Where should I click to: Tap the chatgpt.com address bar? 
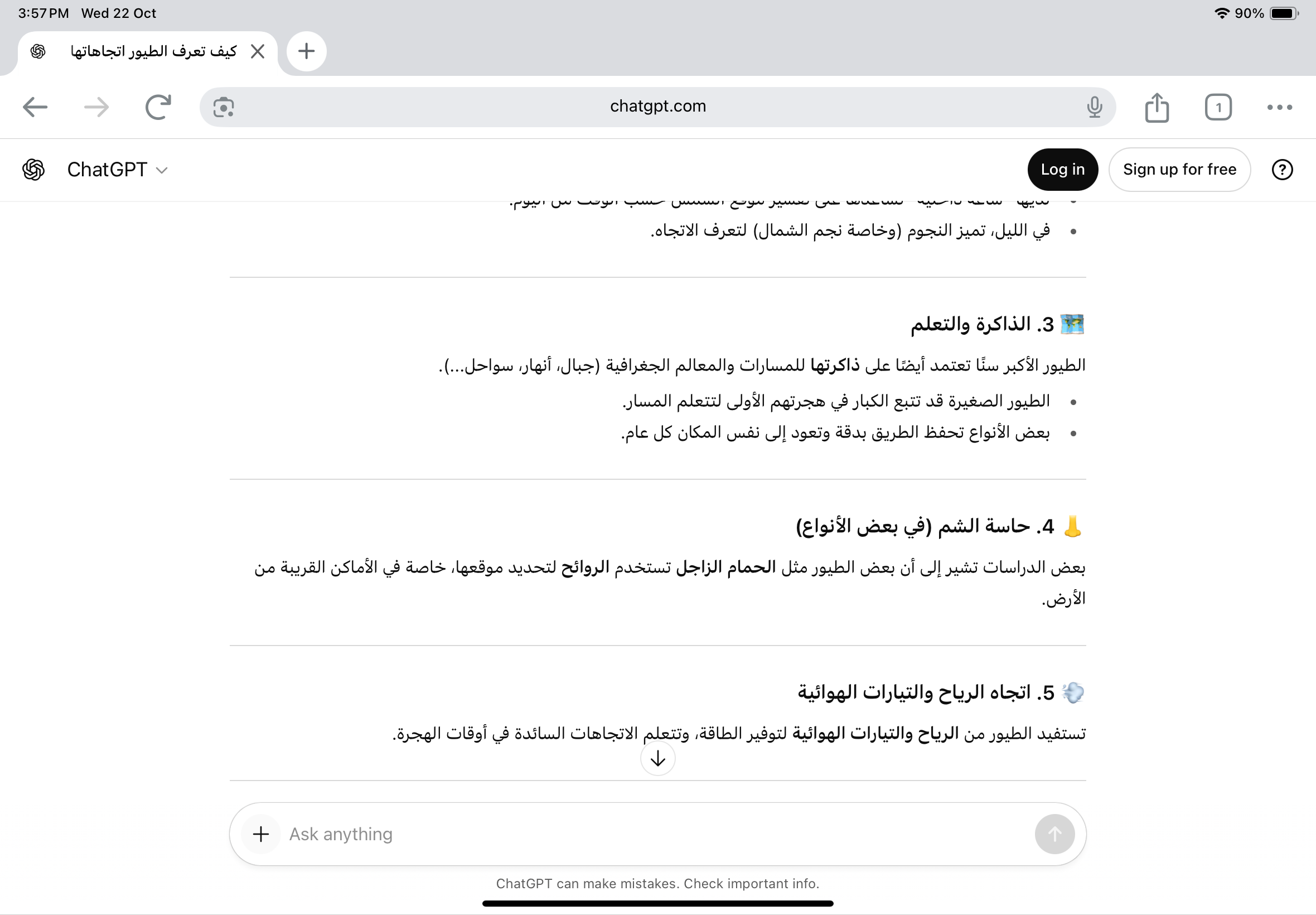657,107
